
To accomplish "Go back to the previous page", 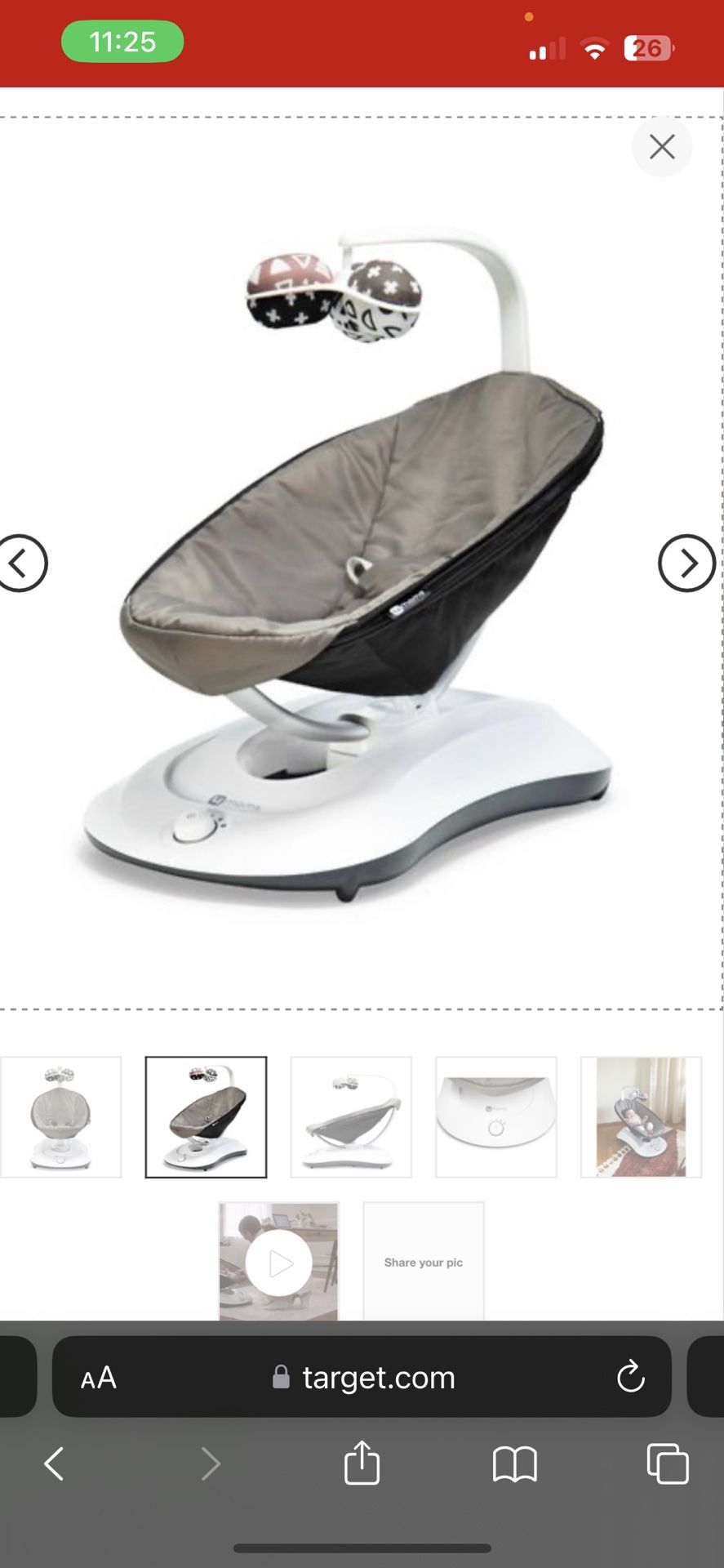I will pyautogui.click(x=55, y=1464).
